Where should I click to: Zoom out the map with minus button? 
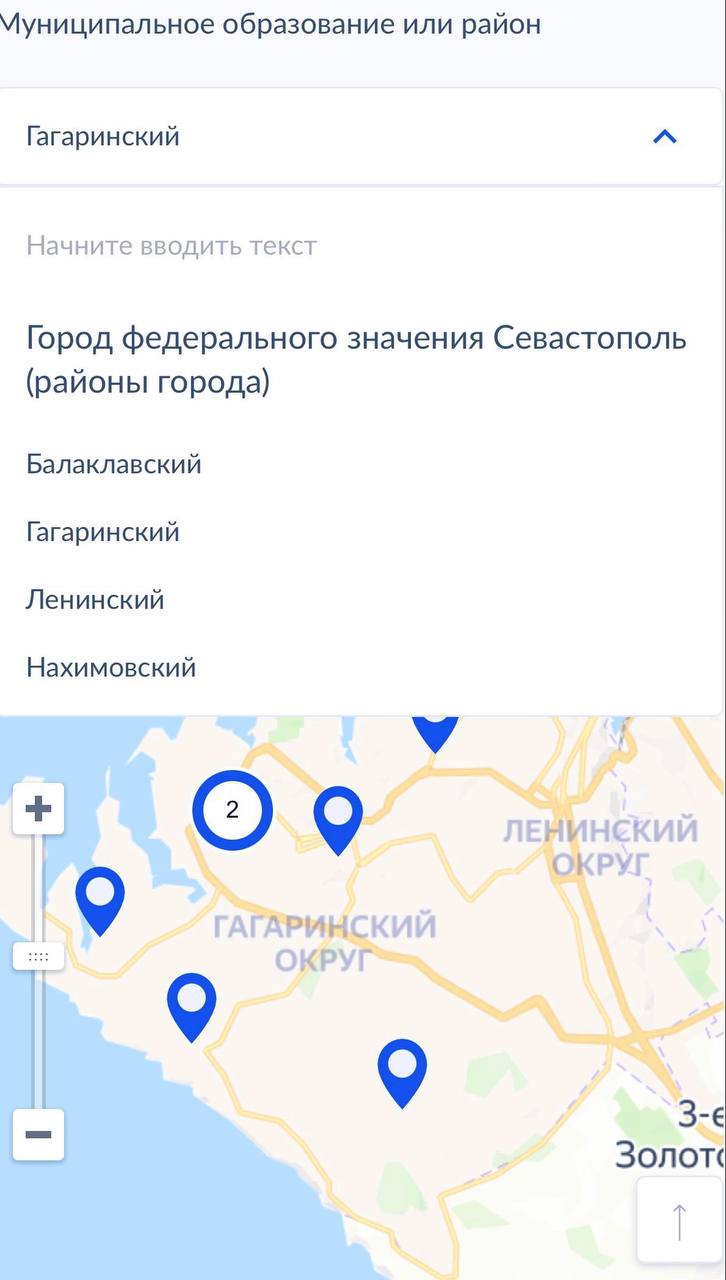tap(38, 1135)
